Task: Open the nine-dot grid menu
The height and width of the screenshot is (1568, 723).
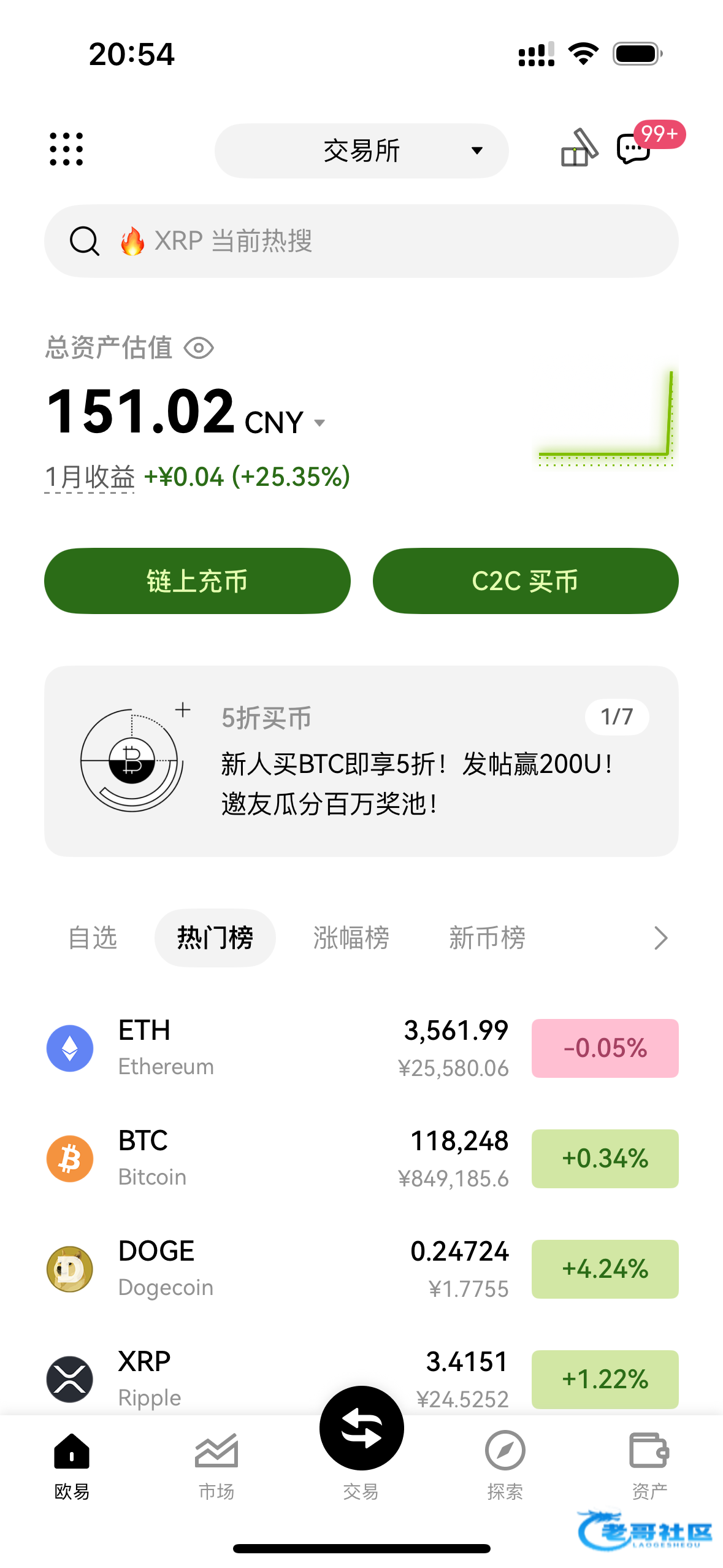Action: click(66, 149)
